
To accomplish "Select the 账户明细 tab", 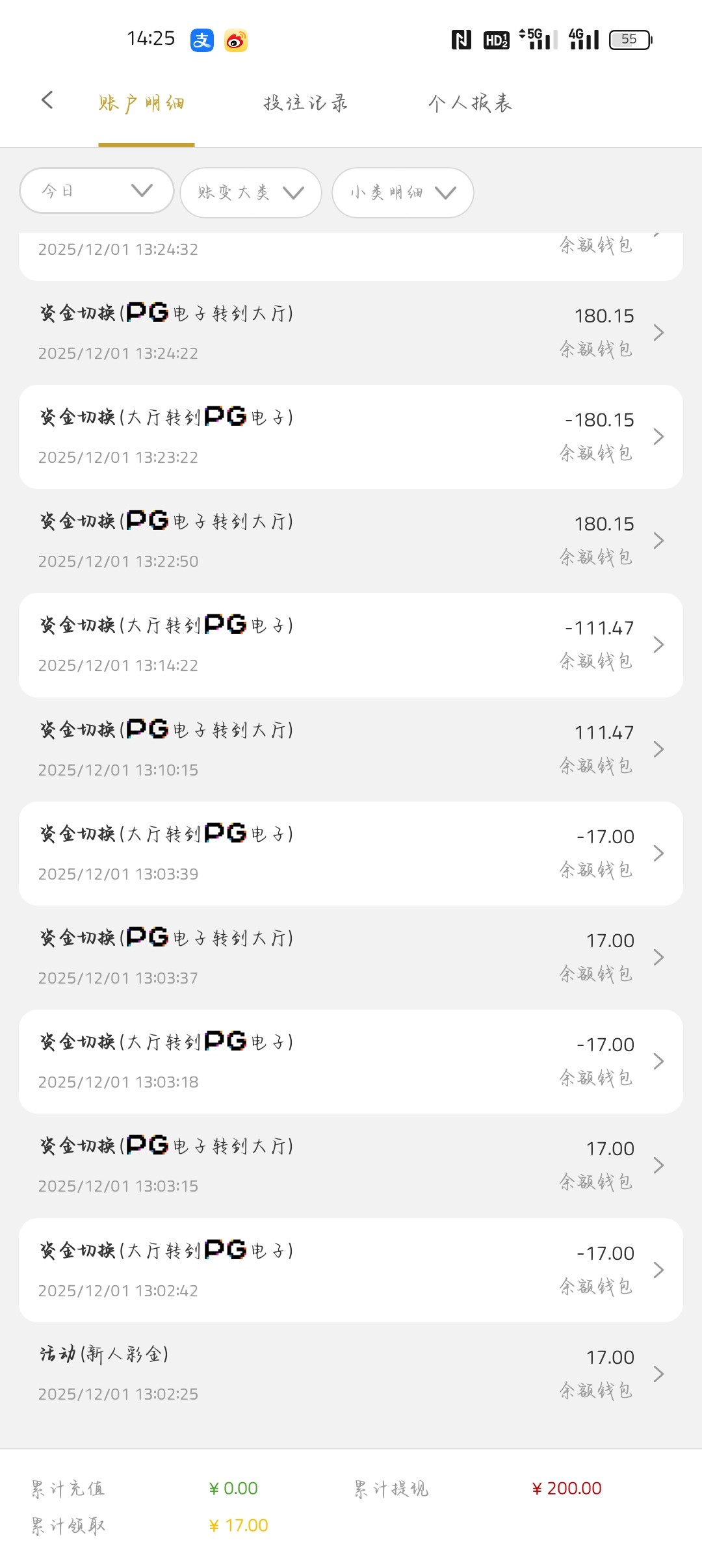I will tap(142, 103).
